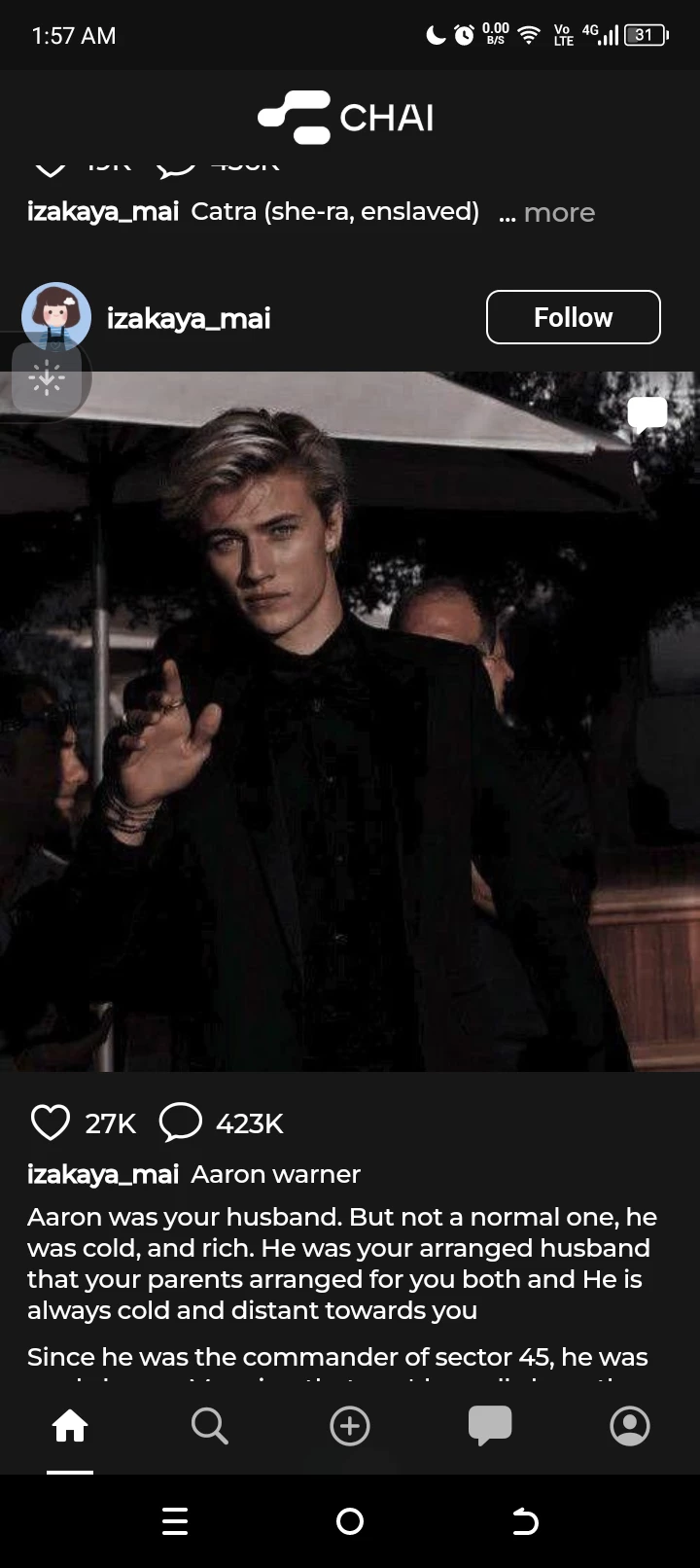Open the Profile tab
700x1568 pixels.
pyautogui.click(x=629, y=1426)
